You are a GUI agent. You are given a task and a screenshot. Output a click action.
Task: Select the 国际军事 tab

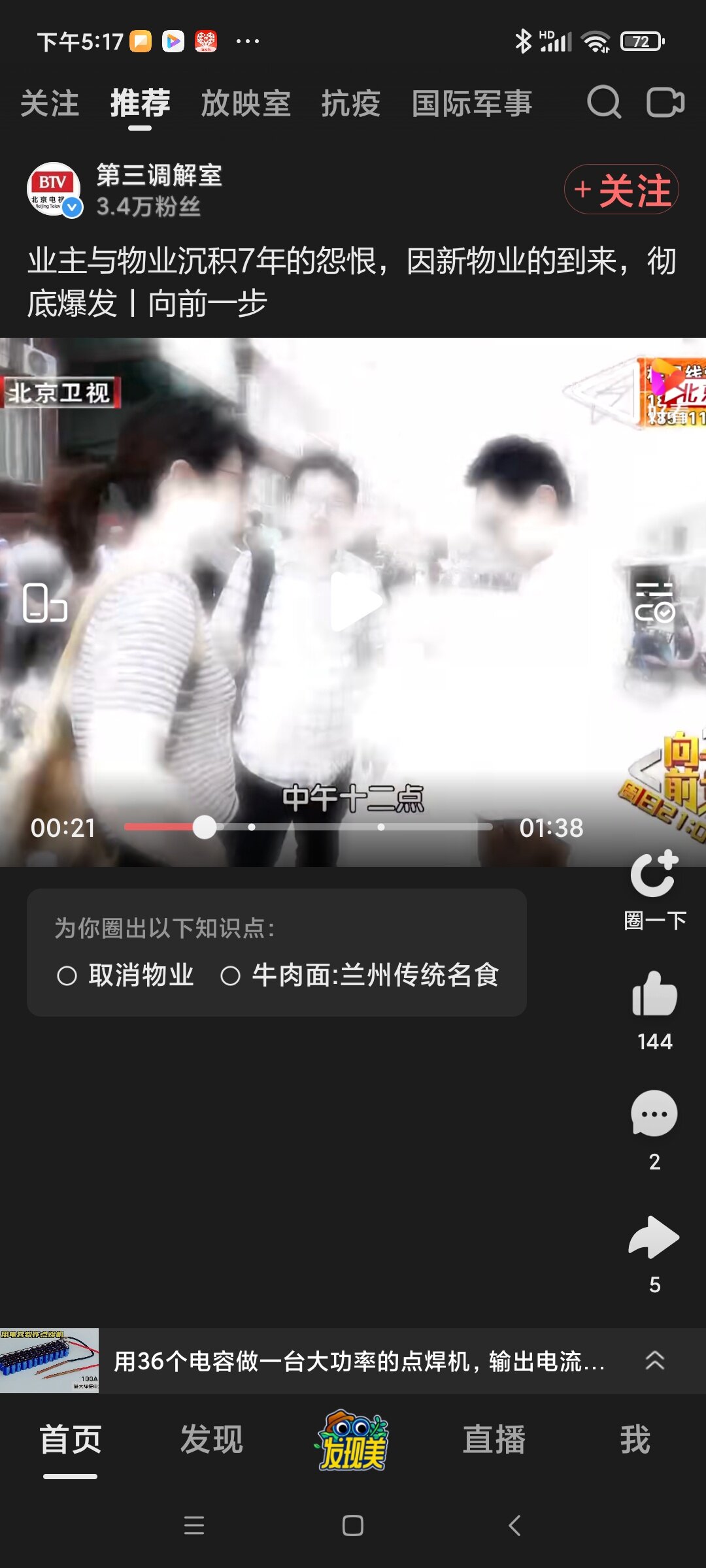point(472,103)
